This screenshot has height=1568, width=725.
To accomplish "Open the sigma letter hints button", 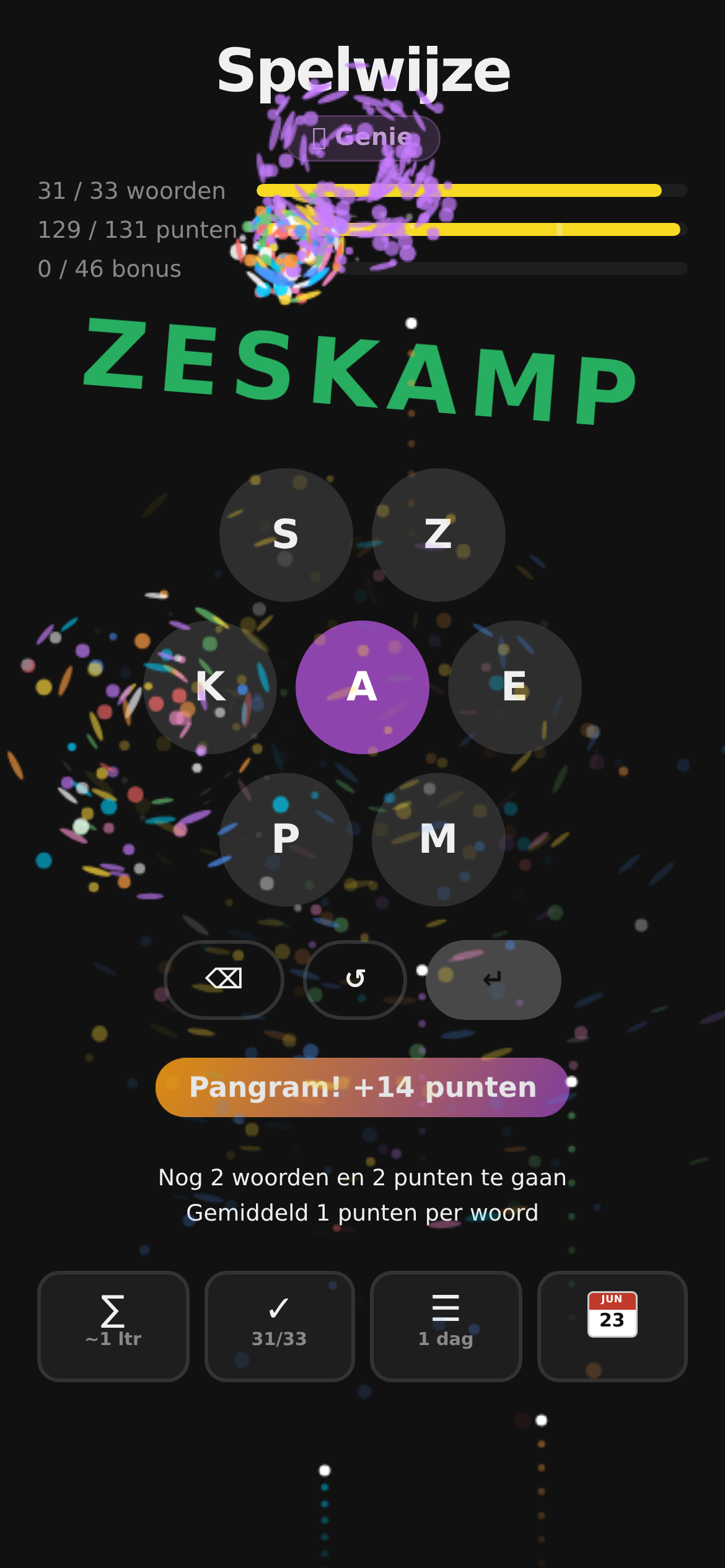I will click(x=113, y=1326).
